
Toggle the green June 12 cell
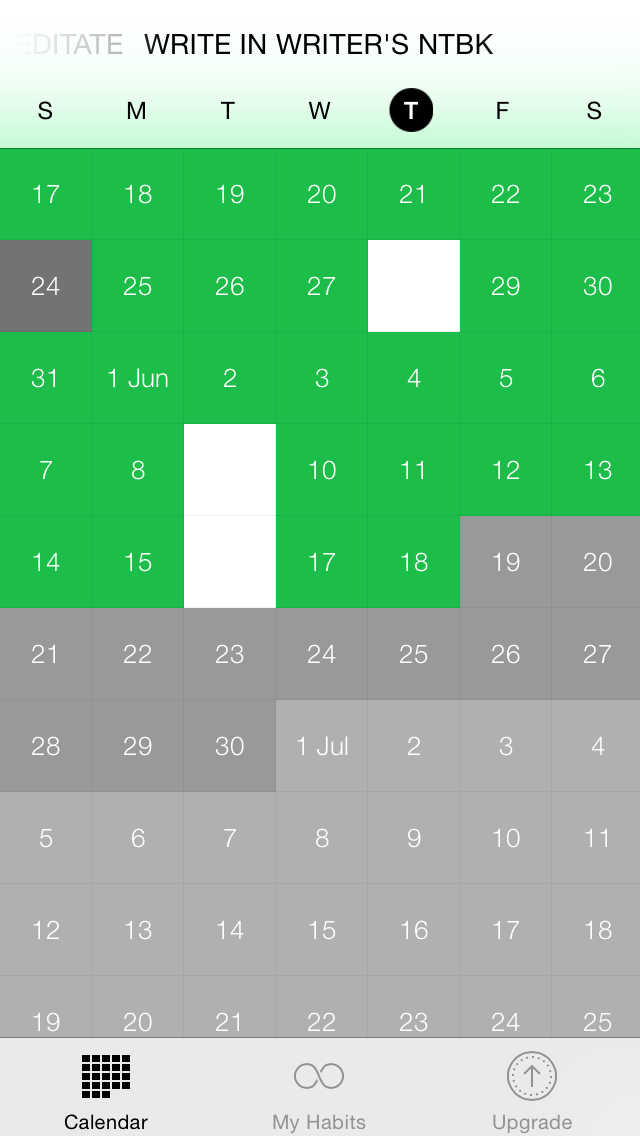tap(506, 470)
